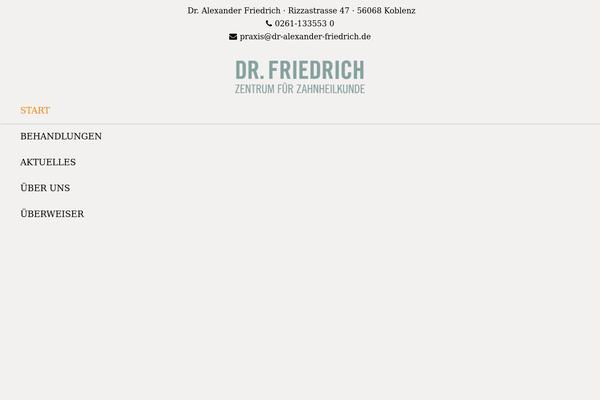Open the BEHANDLUNGEN page
This screenshot has height=400, width=600.
[x=61, y=137]
